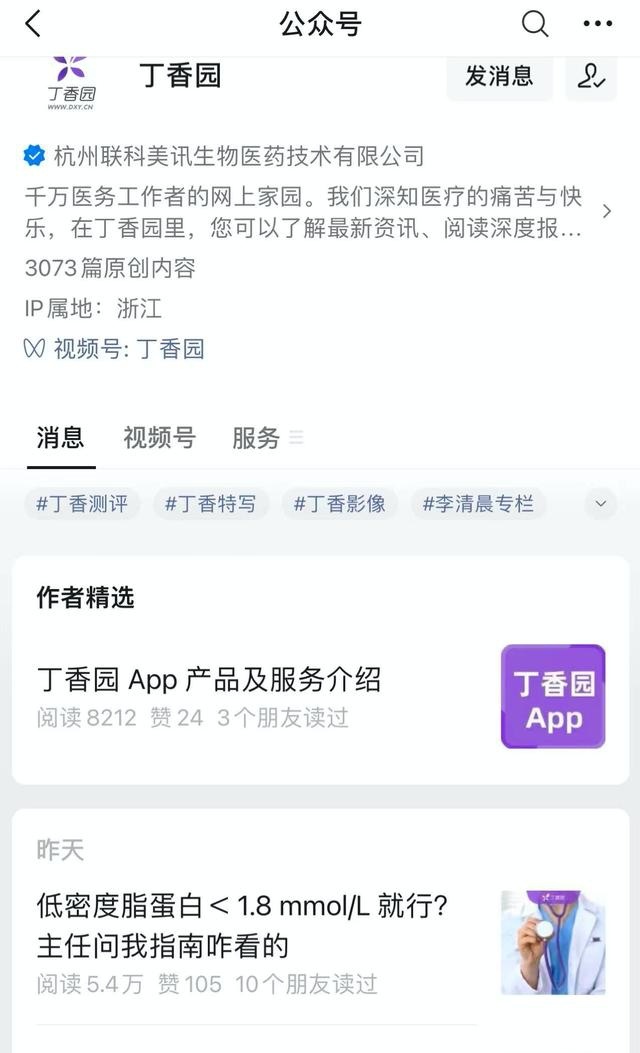This screenshot has width=640, height=1053.
Task: Select the #丁香测评 chip
Action: coord(82,504)
